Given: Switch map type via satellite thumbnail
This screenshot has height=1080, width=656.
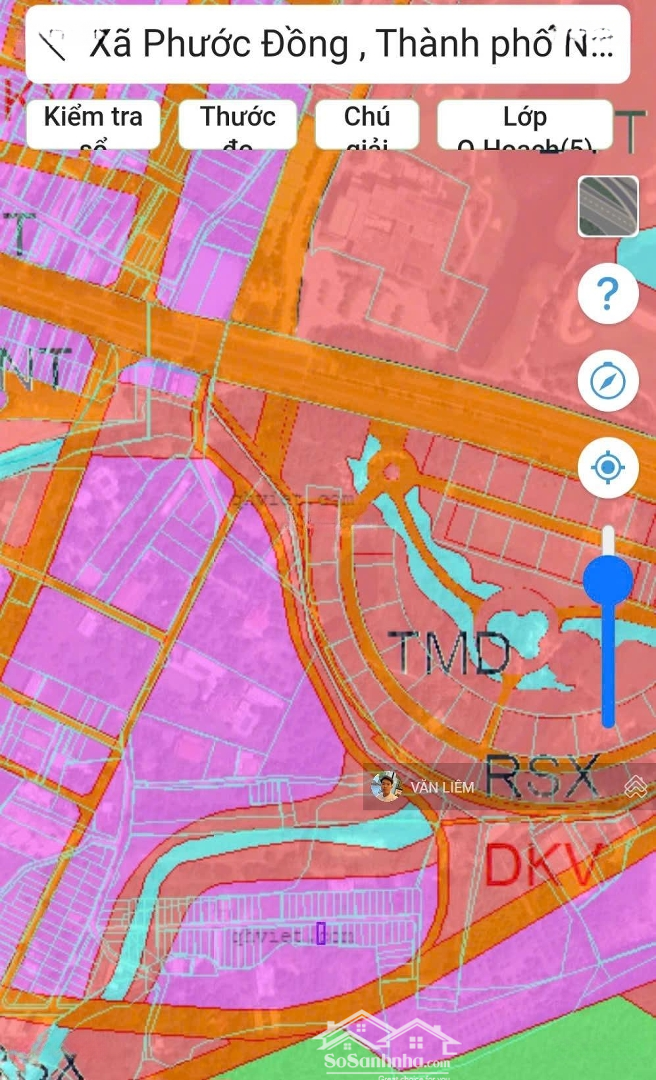Looking at the screenshot, I should tap(608, 206).
